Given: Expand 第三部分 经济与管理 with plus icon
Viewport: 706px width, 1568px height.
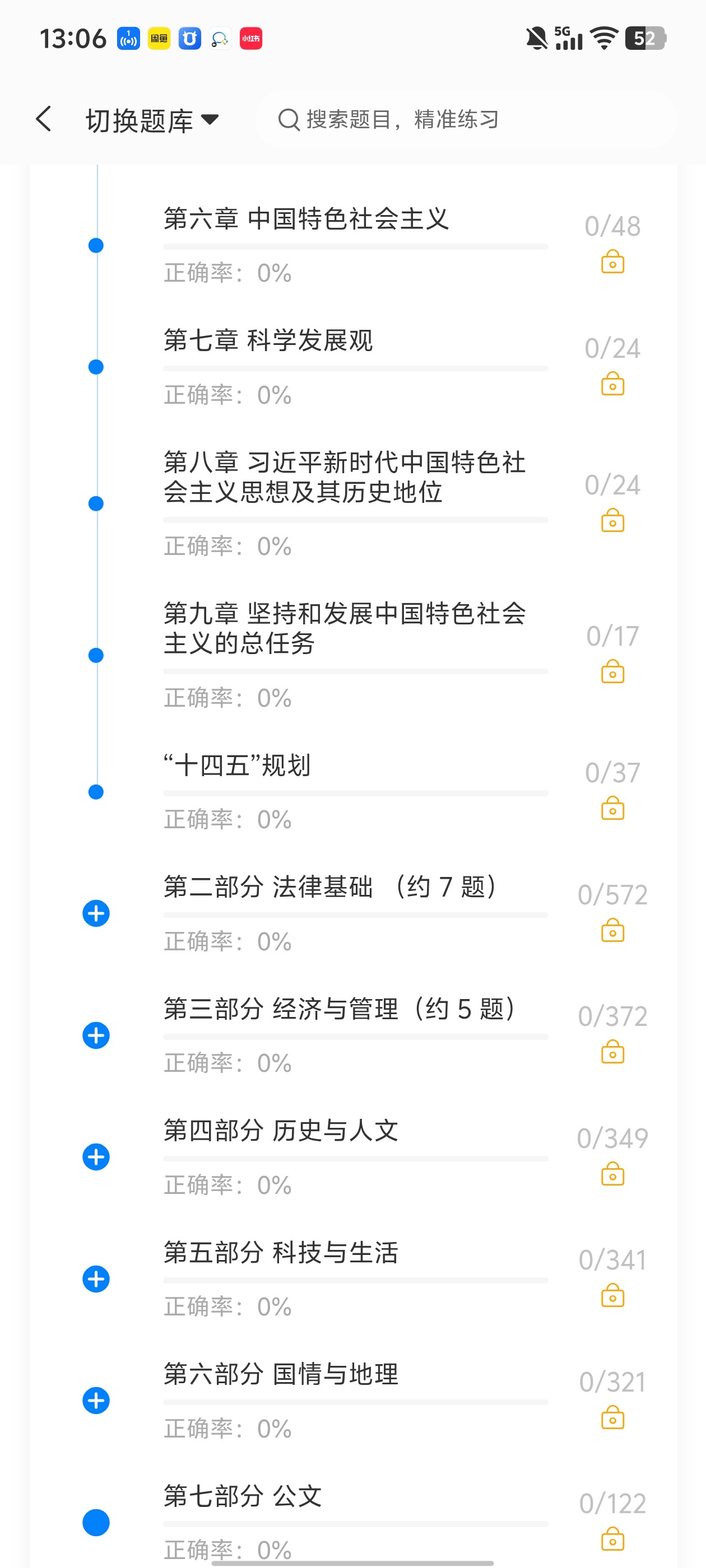Looking at the screenshot, I should click(x=96, y=1035).
